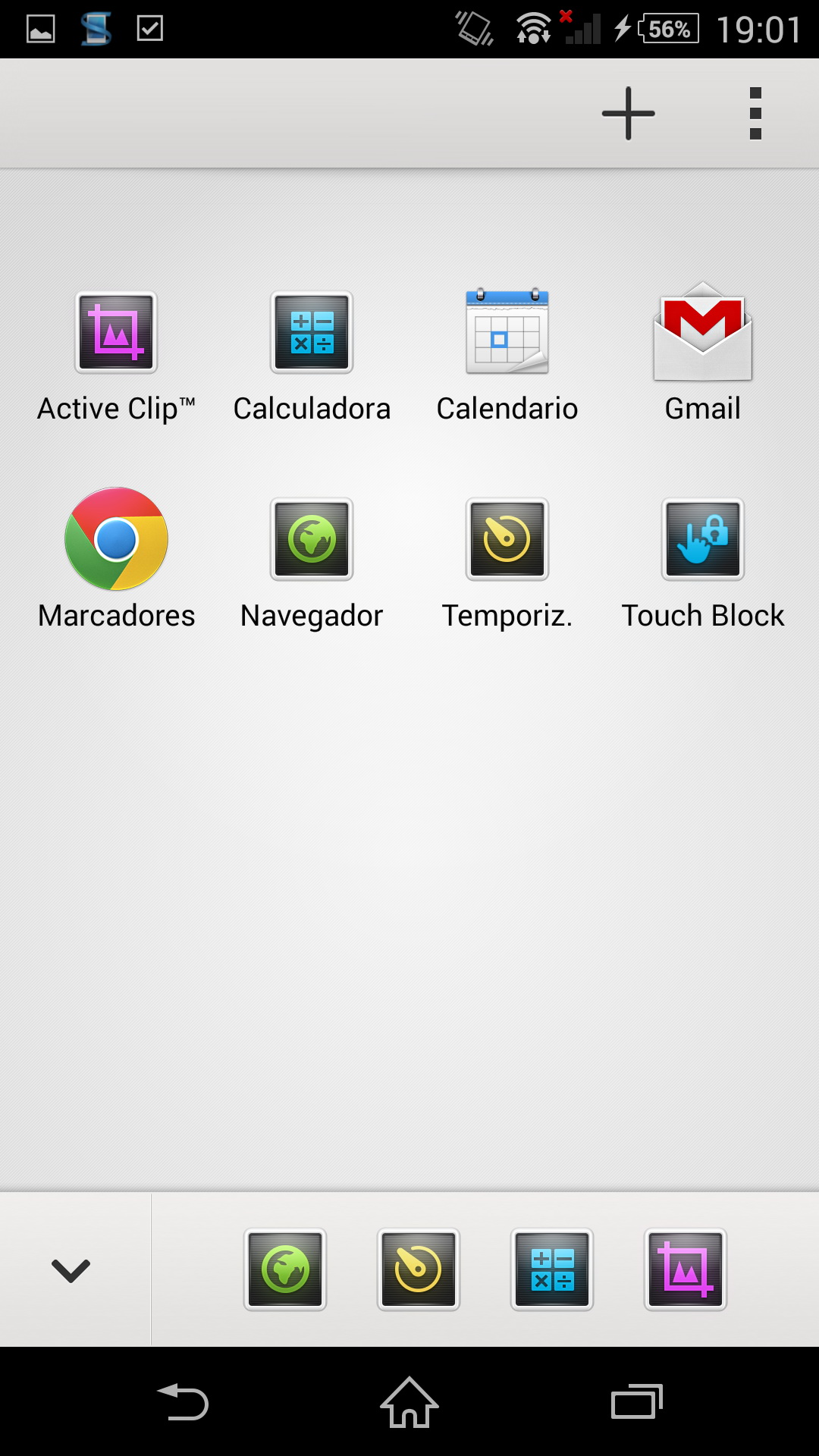Collapse the panel with the down chevron
Image resolution: width=819 pixels, height=1456 pixels.
(71, 1270)
